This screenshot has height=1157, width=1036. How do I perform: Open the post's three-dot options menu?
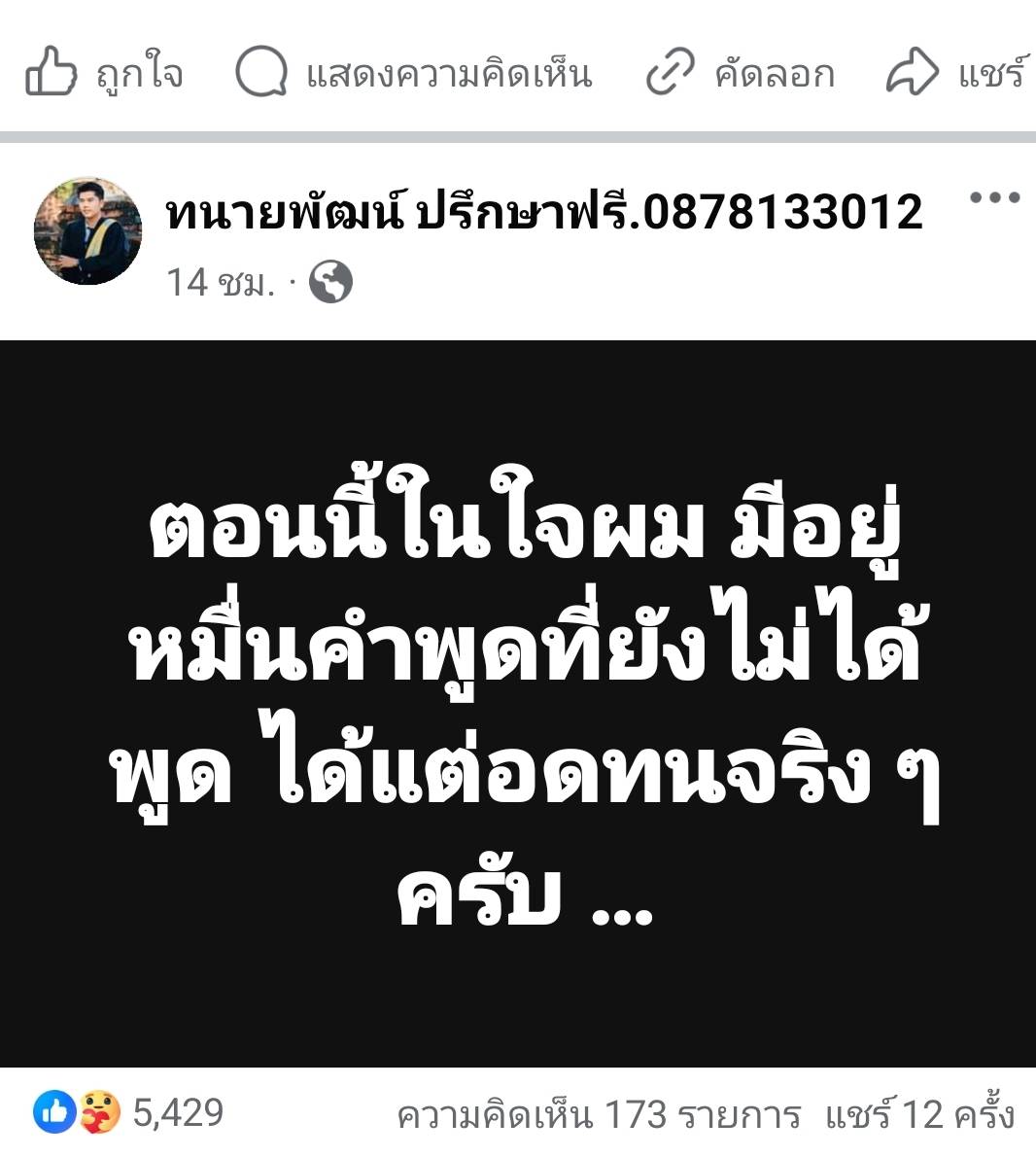coord(994,198)
